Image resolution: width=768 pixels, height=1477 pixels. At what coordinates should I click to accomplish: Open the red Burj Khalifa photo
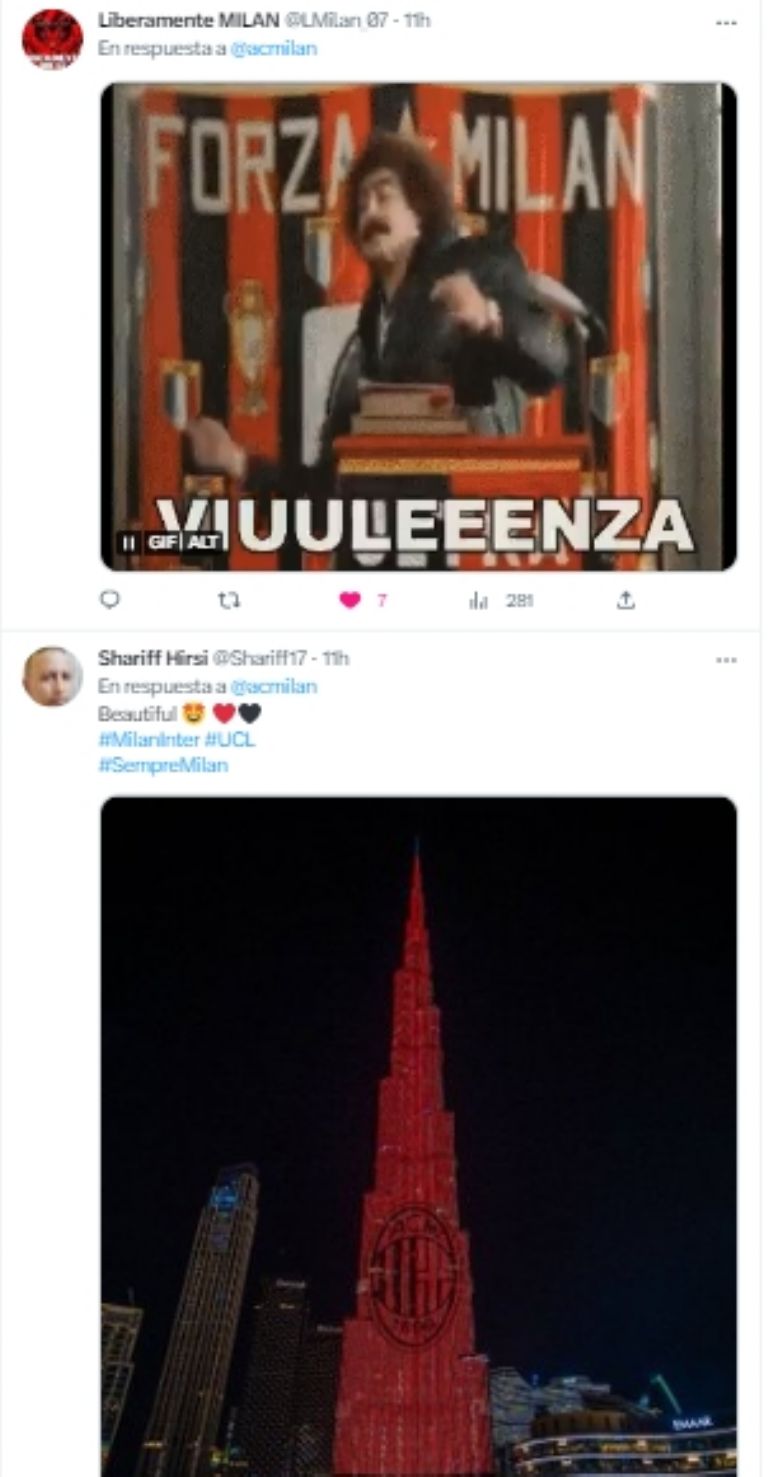[x=418, y=1130]
